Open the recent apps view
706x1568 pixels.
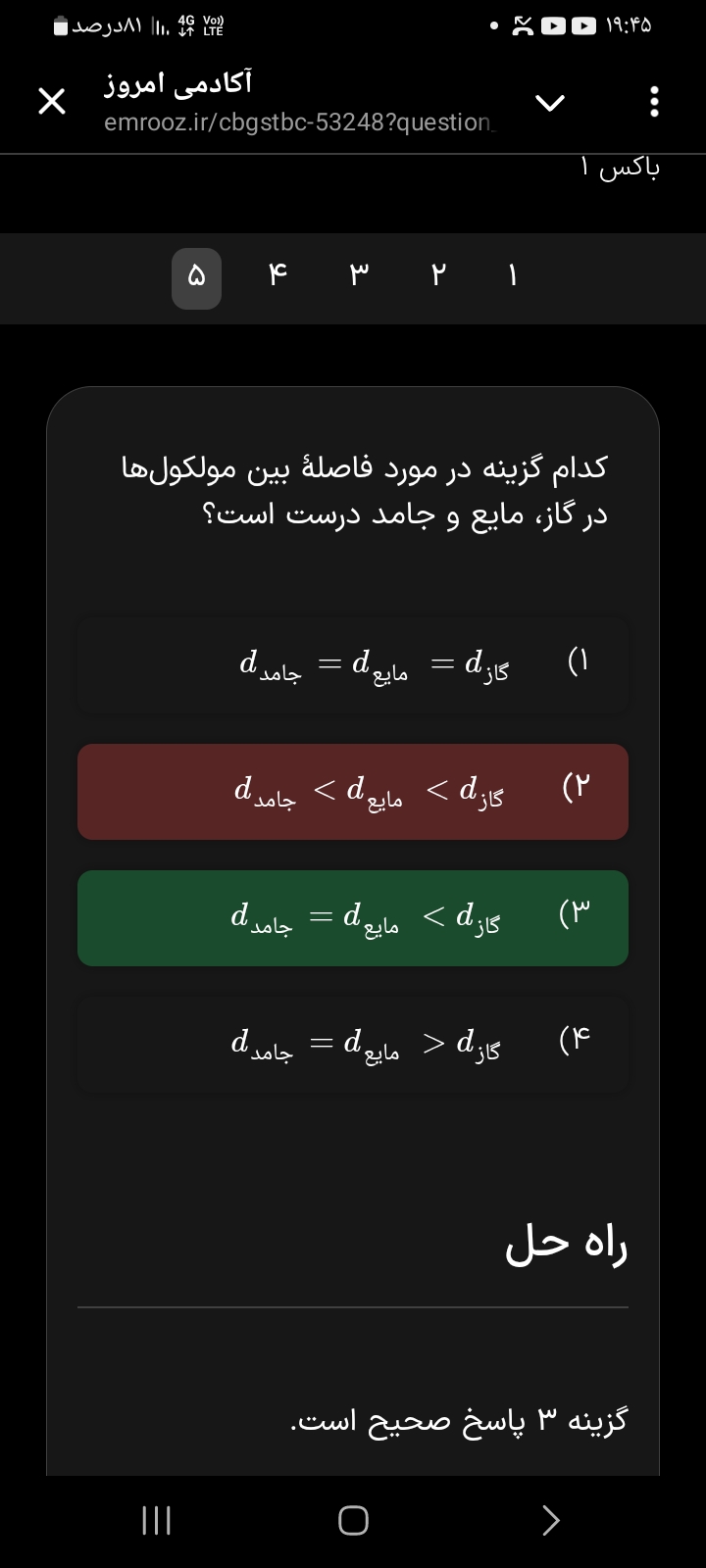[x=157, y=1520]
